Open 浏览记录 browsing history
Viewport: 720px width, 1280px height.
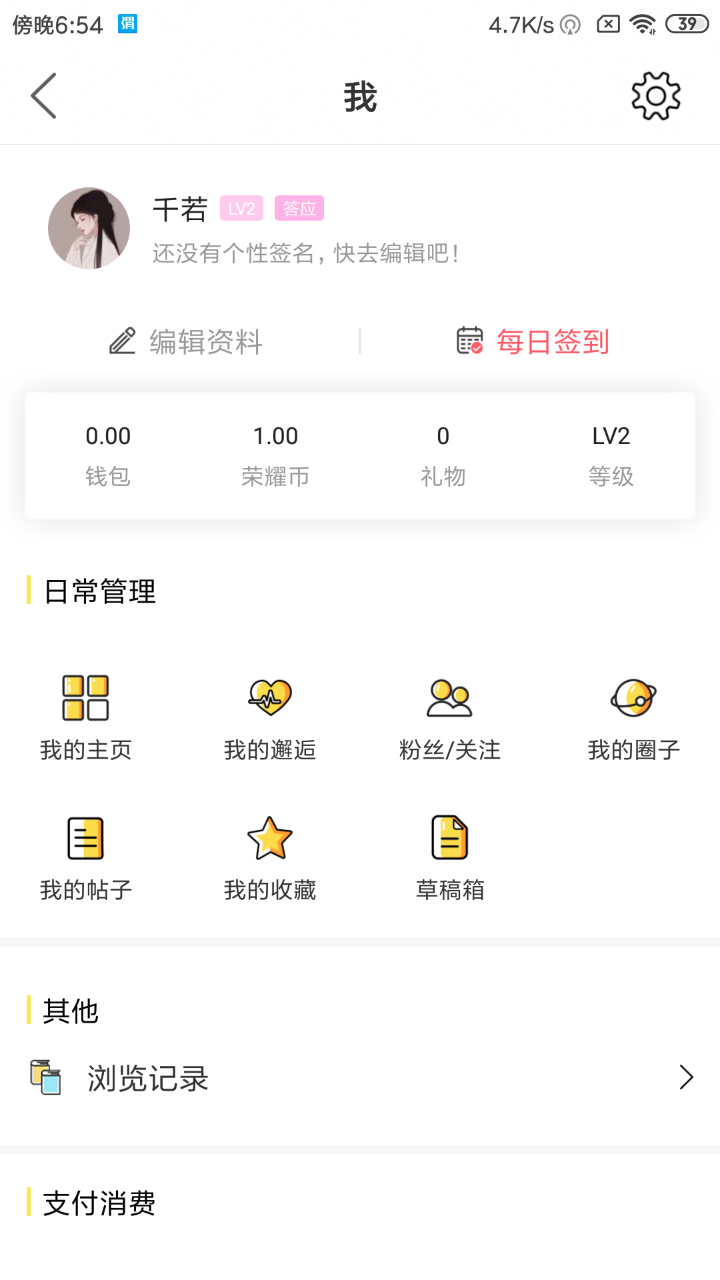point(360,1078)
